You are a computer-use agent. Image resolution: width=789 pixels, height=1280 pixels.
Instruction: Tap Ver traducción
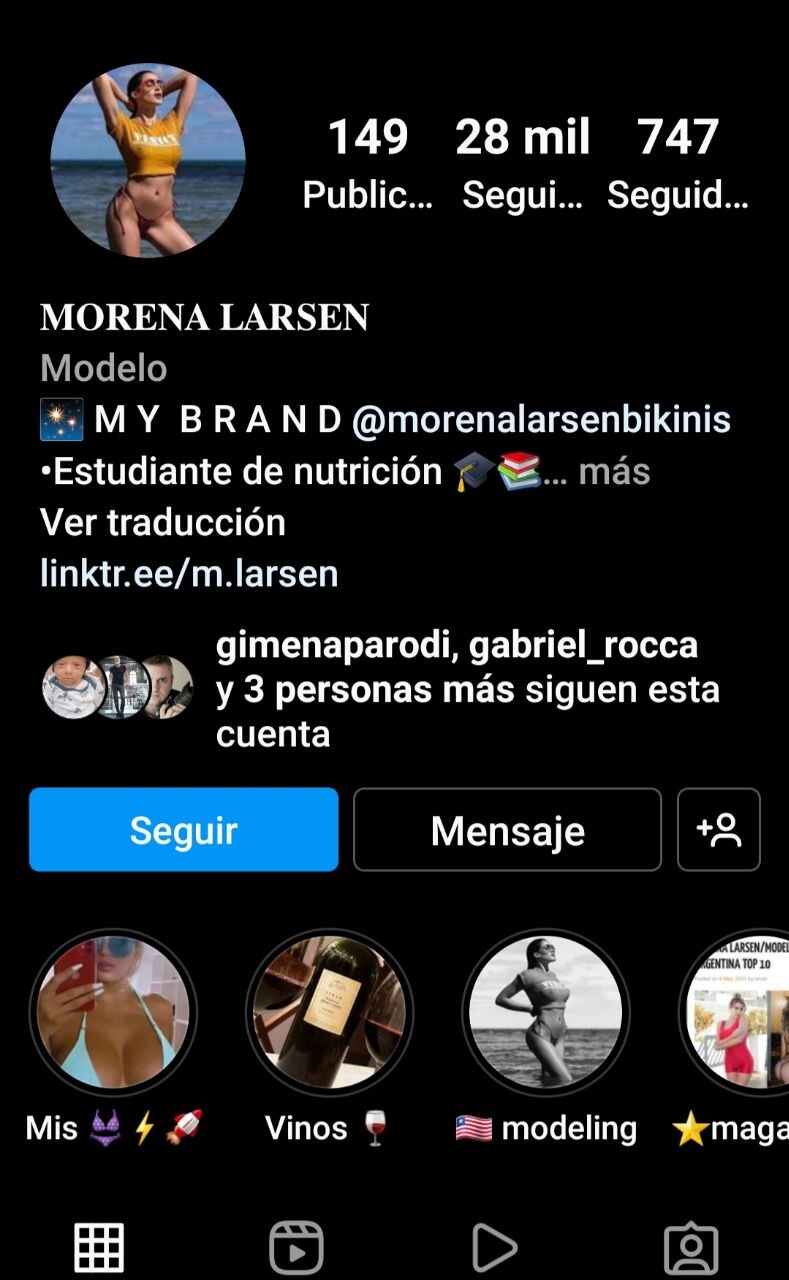[163, 522]
